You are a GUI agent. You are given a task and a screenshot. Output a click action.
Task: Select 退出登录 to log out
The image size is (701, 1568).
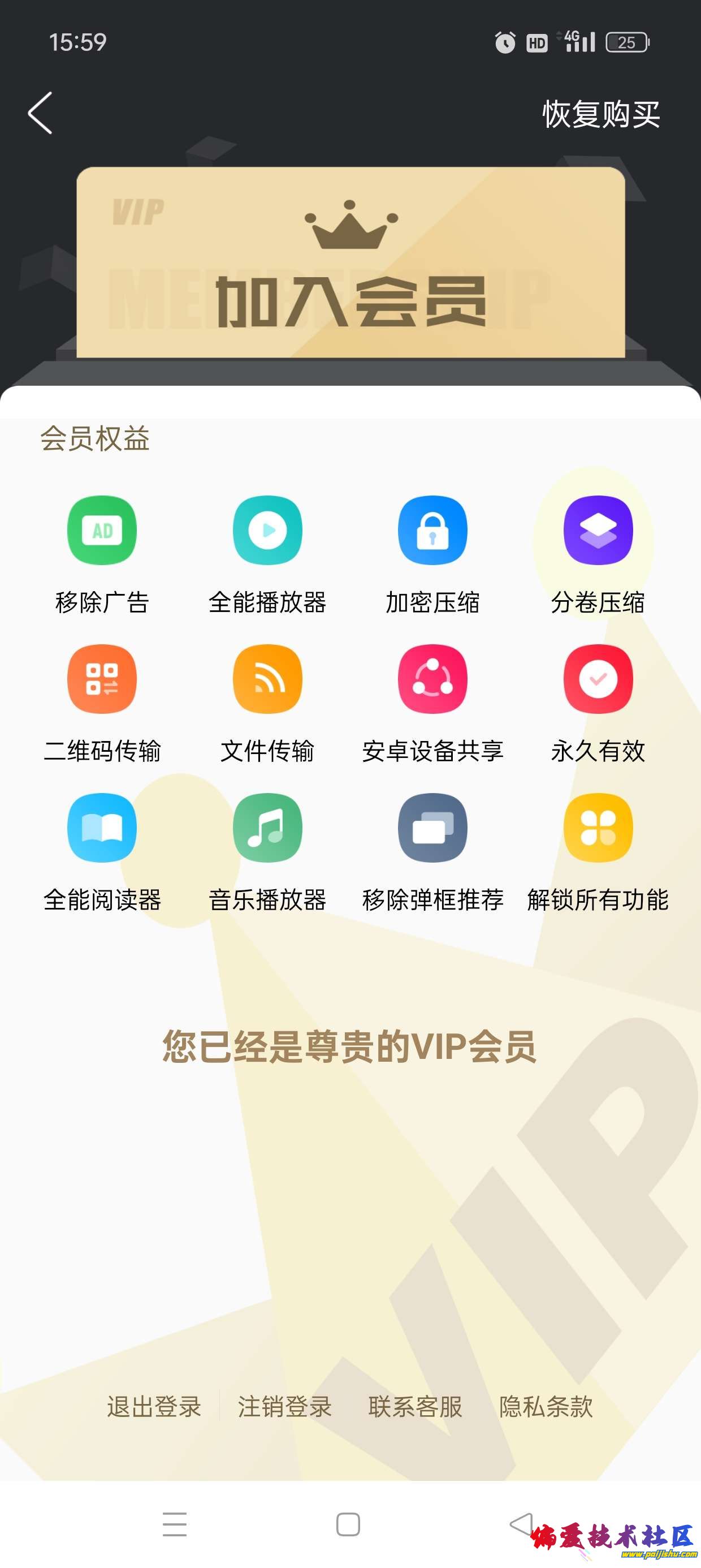point(154,1407)
